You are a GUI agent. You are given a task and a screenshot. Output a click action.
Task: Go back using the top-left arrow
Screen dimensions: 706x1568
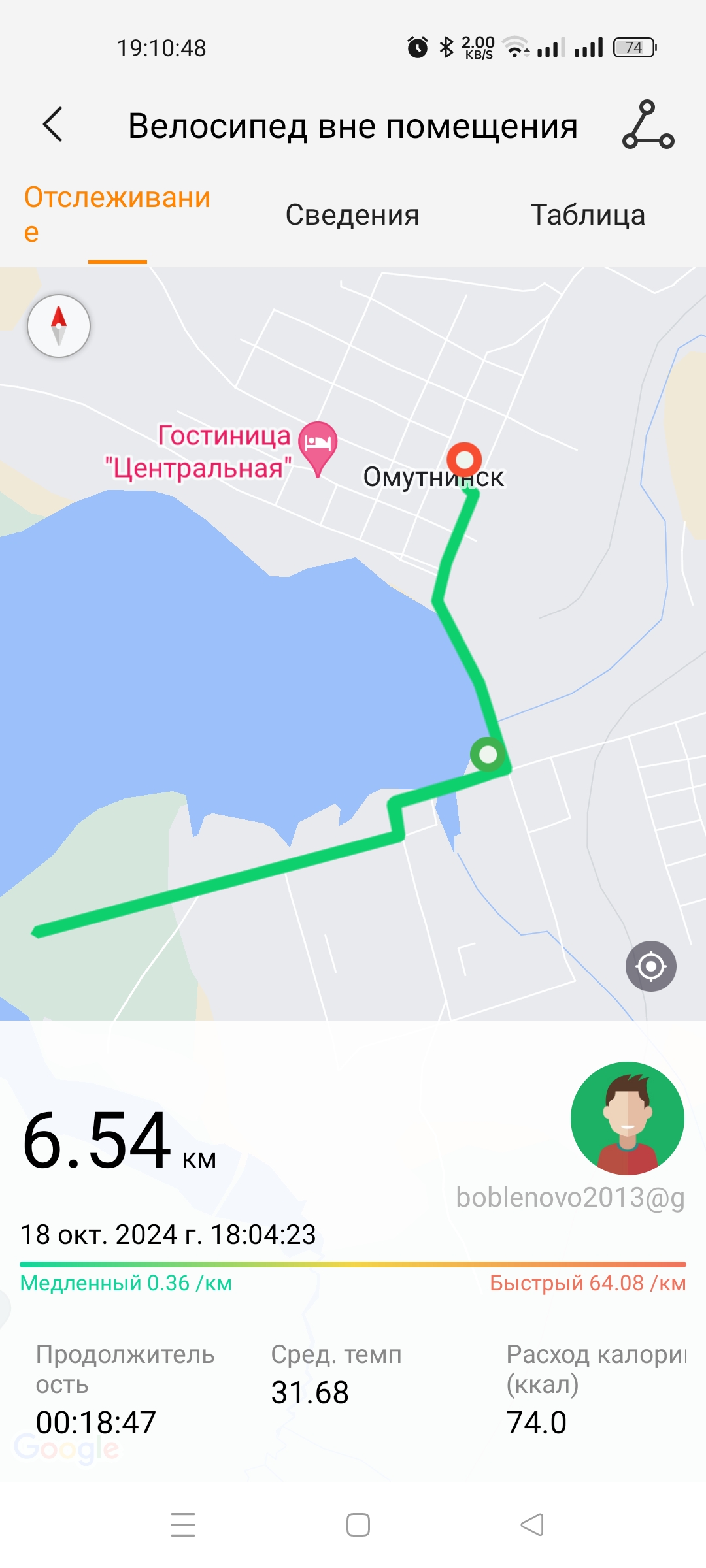(x=53, y=124)
